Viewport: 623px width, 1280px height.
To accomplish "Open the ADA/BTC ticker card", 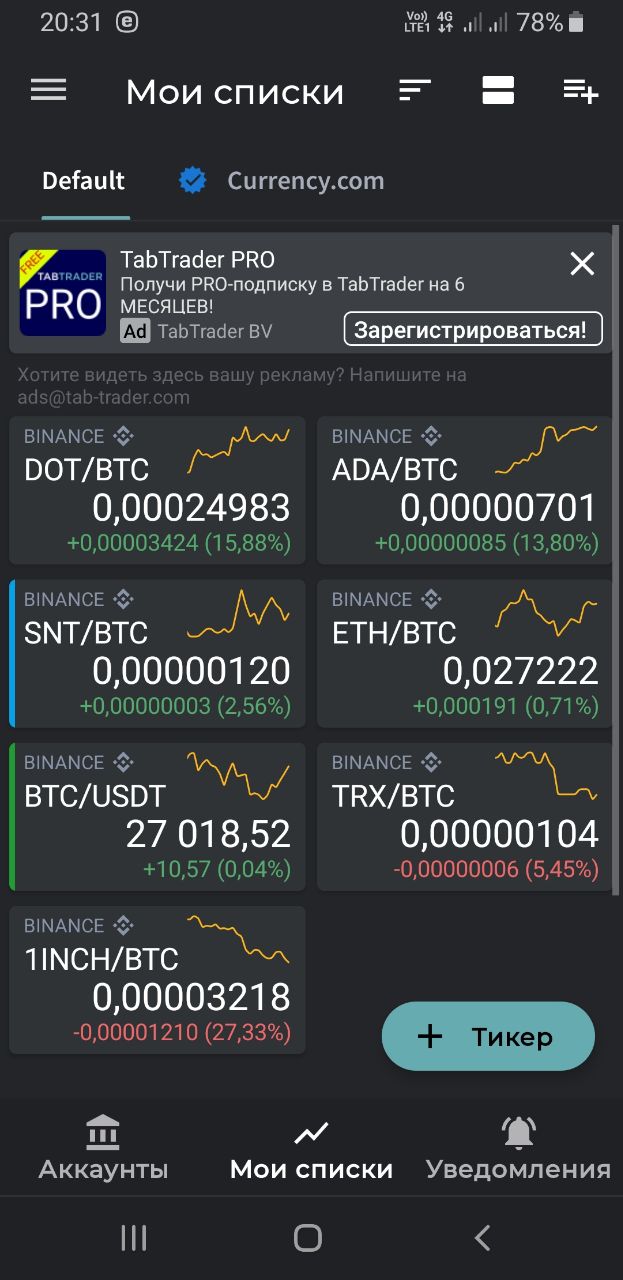I will click(465, 490).
